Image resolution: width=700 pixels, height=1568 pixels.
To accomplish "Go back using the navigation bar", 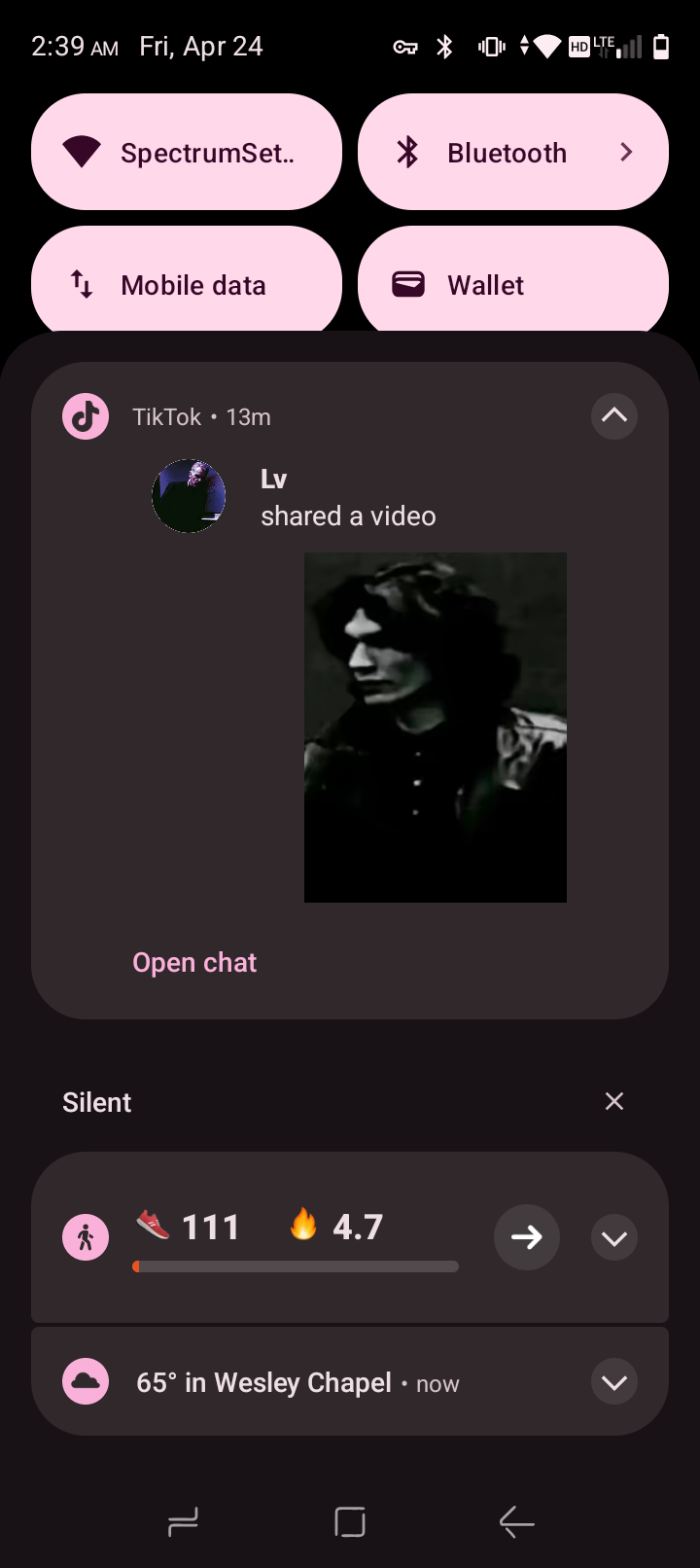I will pyautogui.click(x=516, y=1521).
